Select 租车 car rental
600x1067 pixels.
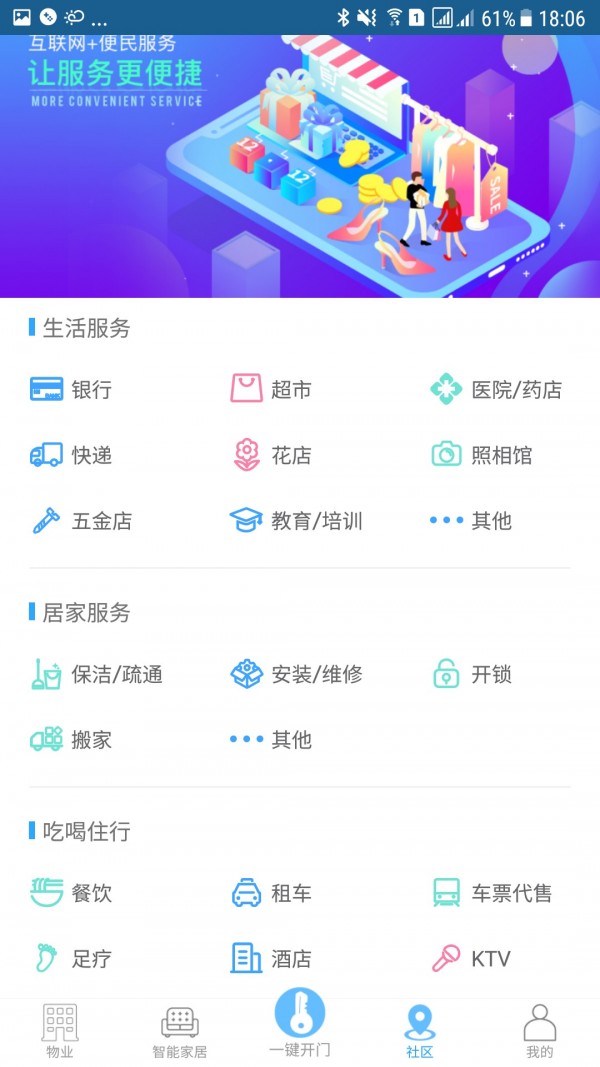[271, 893]
